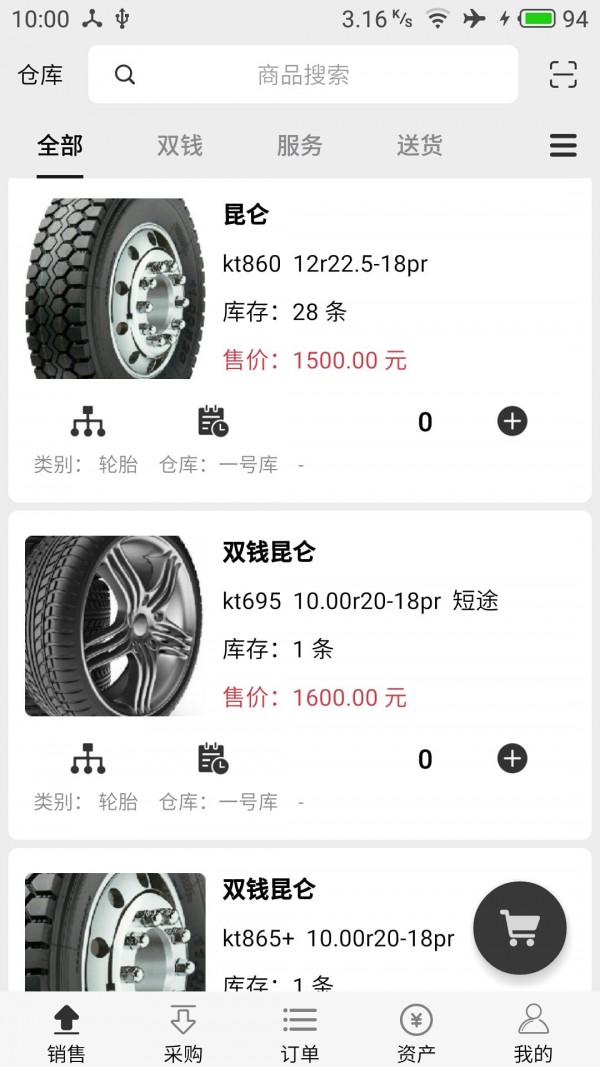This screenshot has width=600, height=1067.
Task: Open the notes-clock icon for kt695
Action: point(213,759)
